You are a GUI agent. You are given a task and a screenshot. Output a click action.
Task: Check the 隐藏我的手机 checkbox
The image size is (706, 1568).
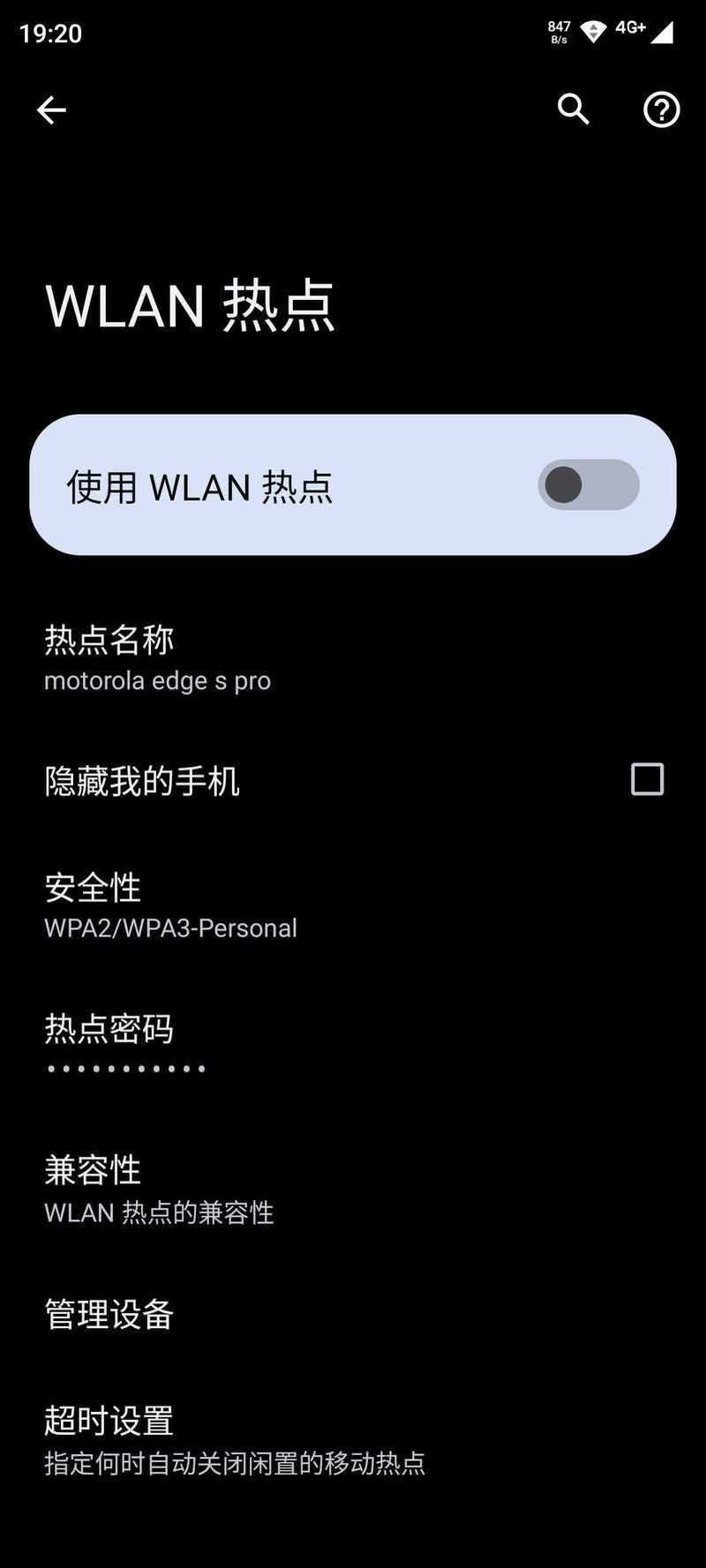[x=647, y=779]
